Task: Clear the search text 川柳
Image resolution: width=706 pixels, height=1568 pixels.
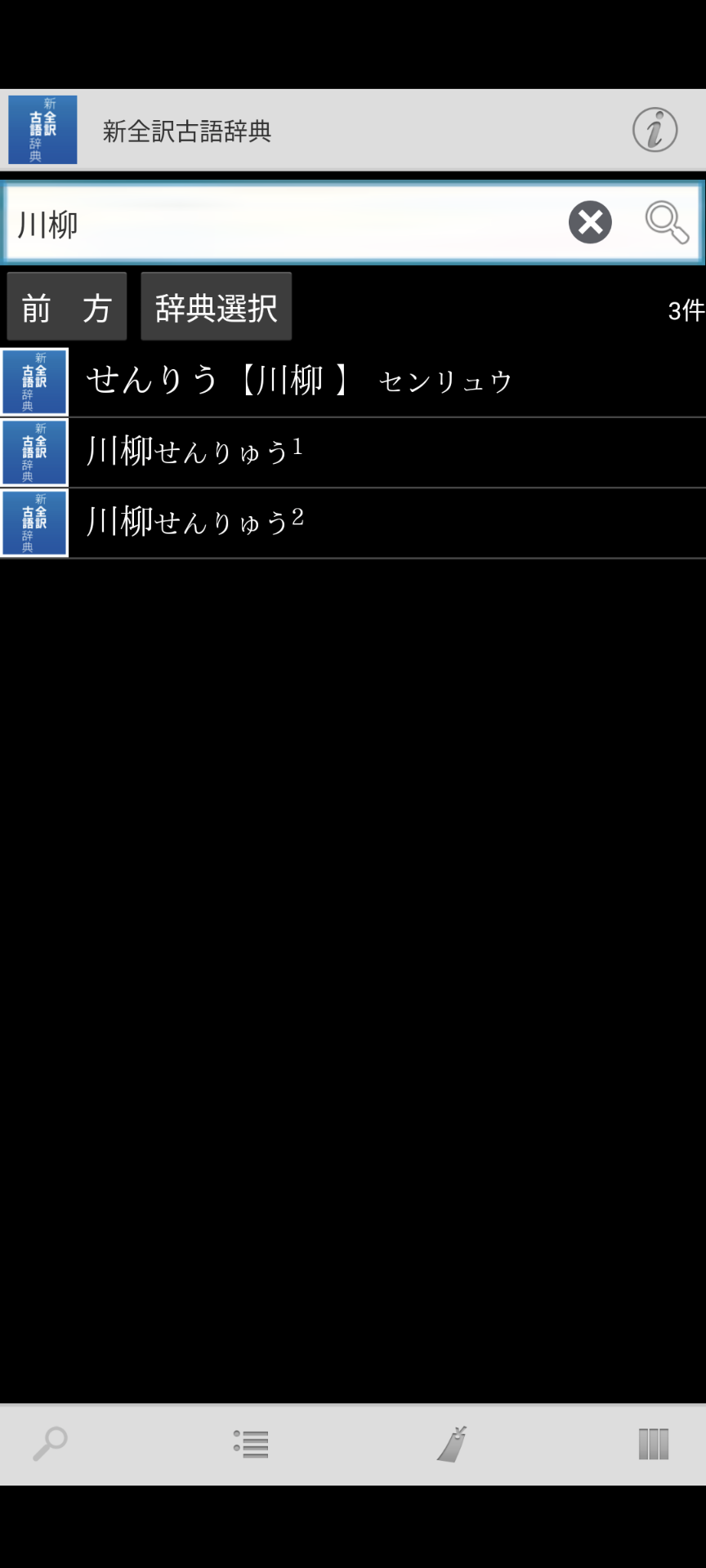Action: (590, 222)
